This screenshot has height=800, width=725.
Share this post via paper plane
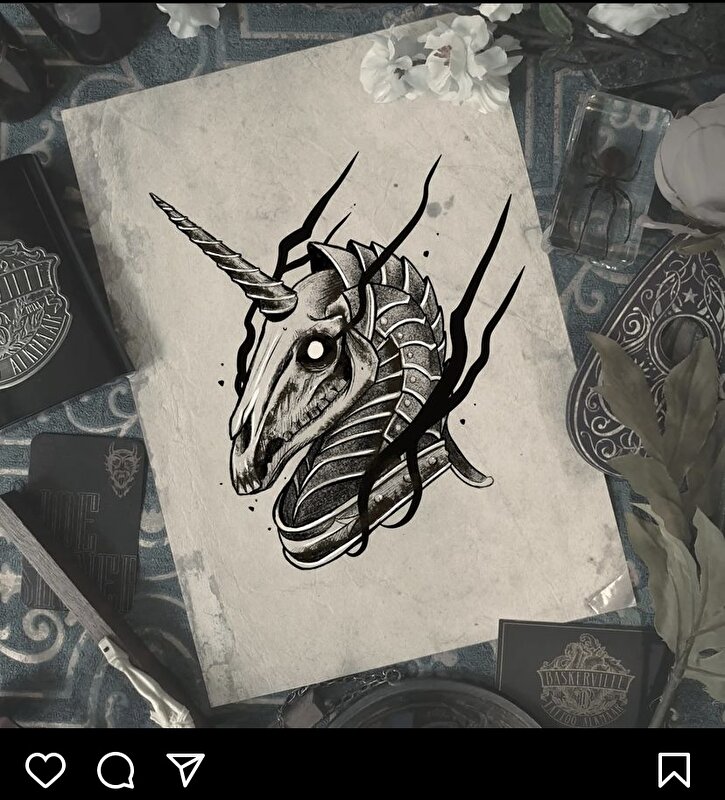click(x=186, y=769)
